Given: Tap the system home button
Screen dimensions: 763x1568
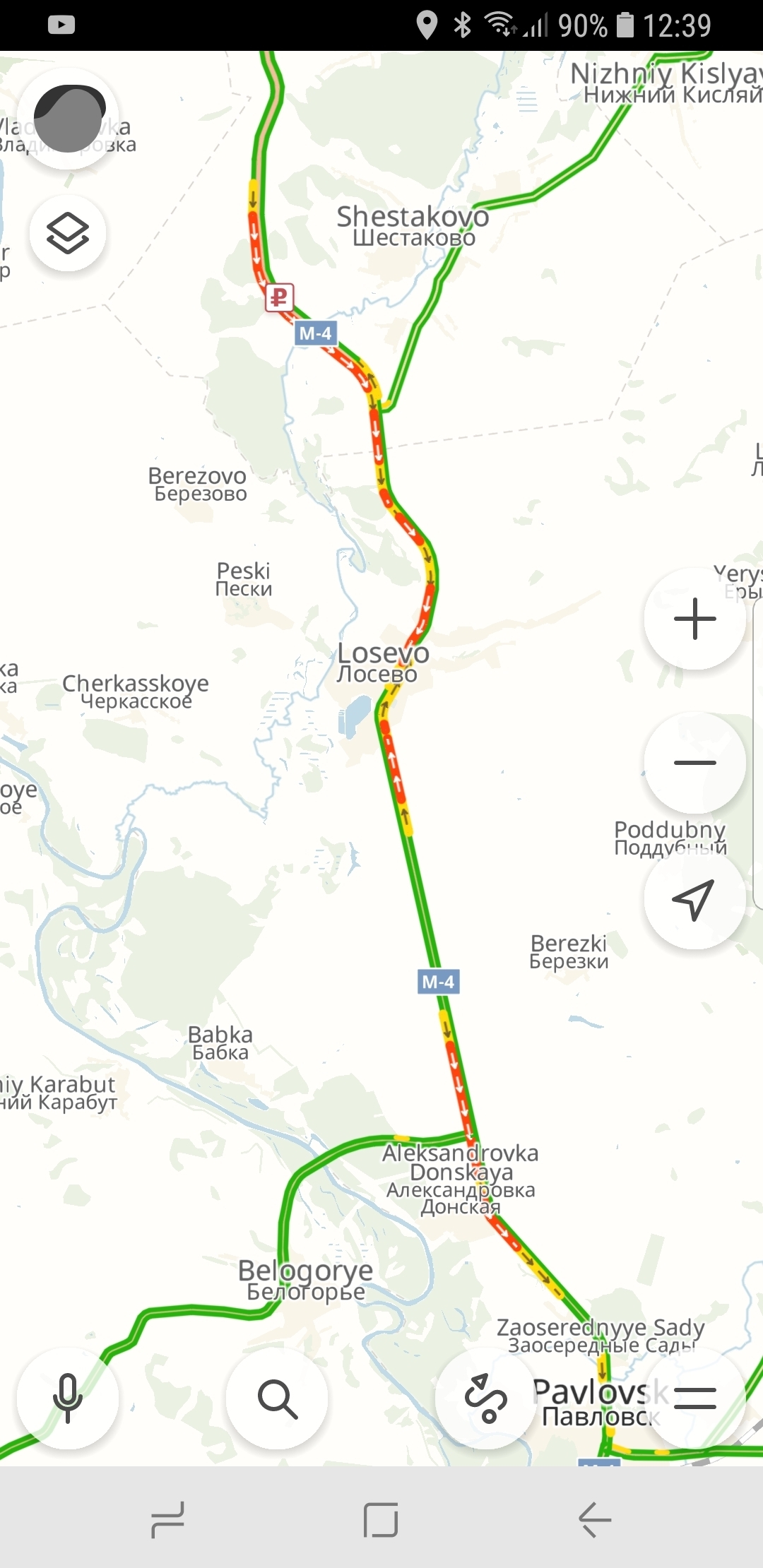Looking at the screenshot, I should [x=381, y=1519].
